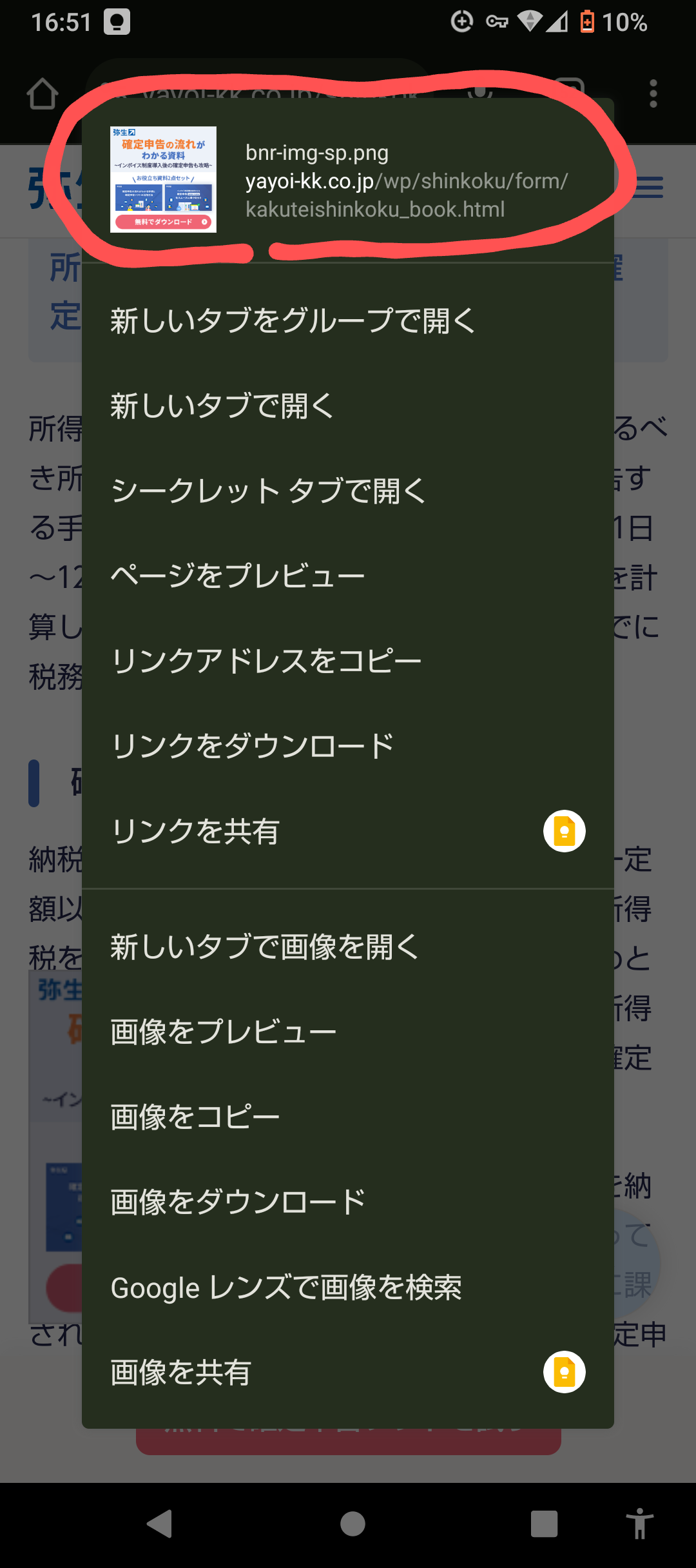Image resolution: width=696 pixels, height=1568 pixels.
Task: Open link in シークレット タブ
Action: point(268,491)
